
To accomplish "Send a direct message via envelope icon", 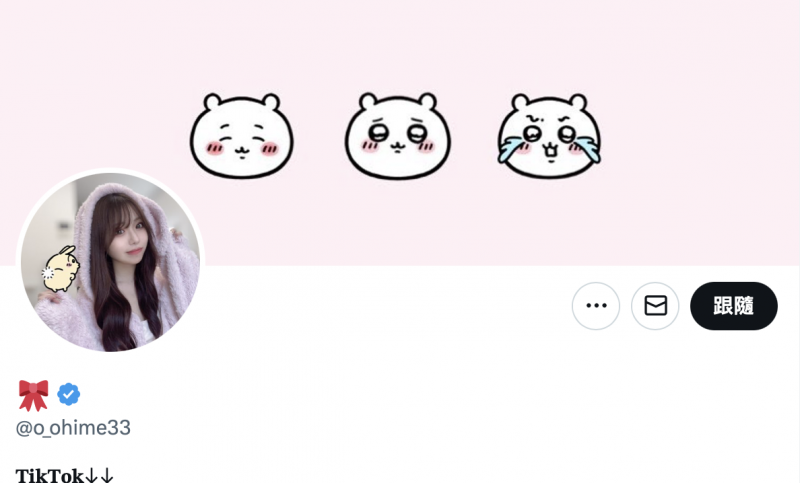I will coord(655,306).
